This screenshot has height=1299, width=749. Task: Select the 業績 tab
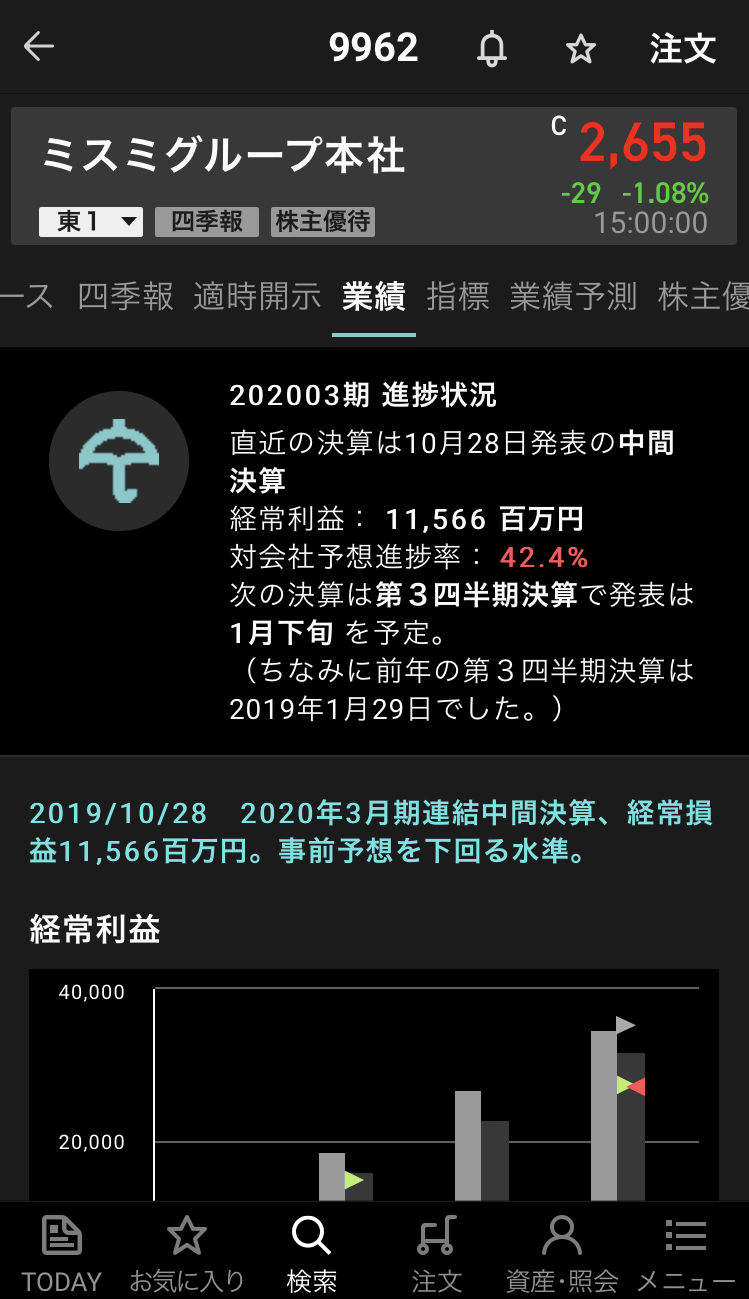pyautogui.click(x=373, y=296)
